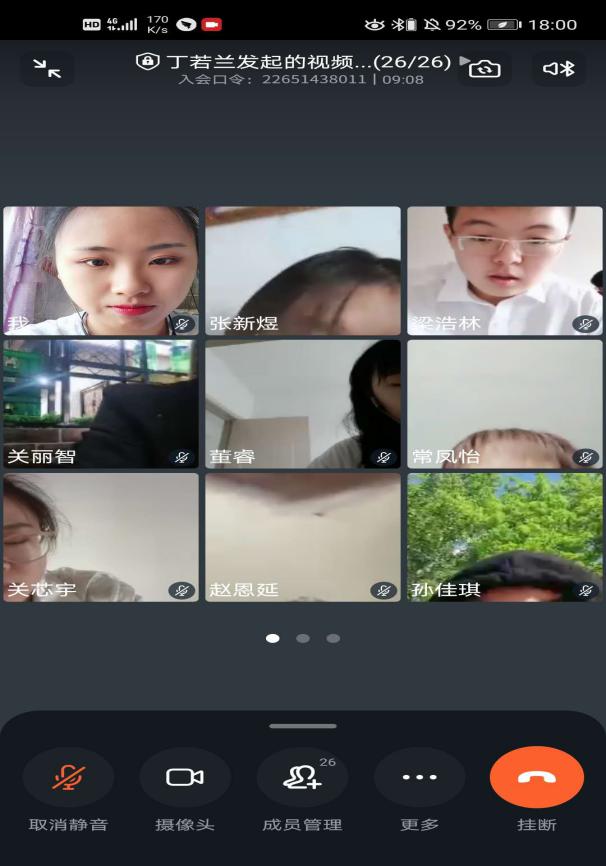The image size is (606, 866).
Task: Switch between front and rear camera
Action: point(485,68)
